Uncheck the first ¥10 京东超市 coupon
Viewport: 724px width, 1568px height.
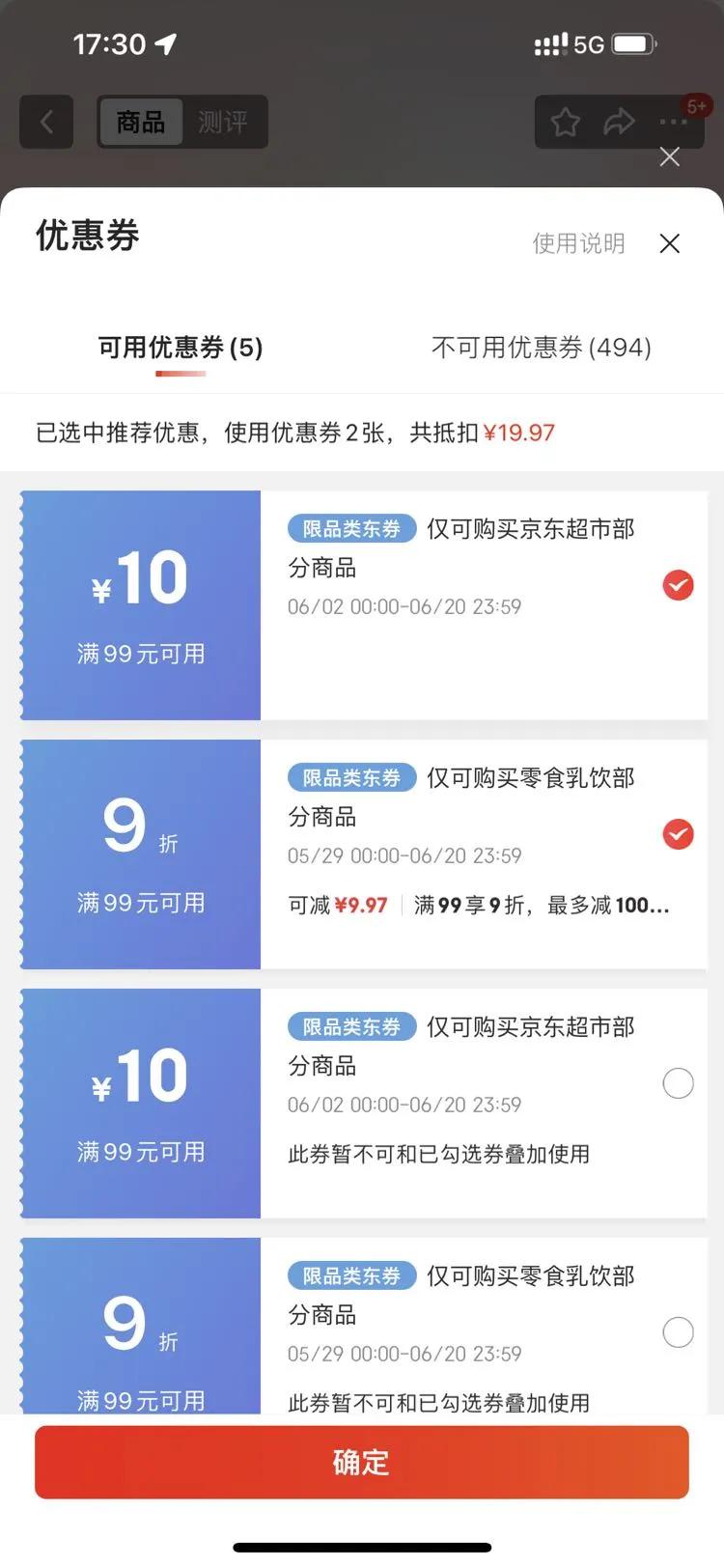(678, 585)
